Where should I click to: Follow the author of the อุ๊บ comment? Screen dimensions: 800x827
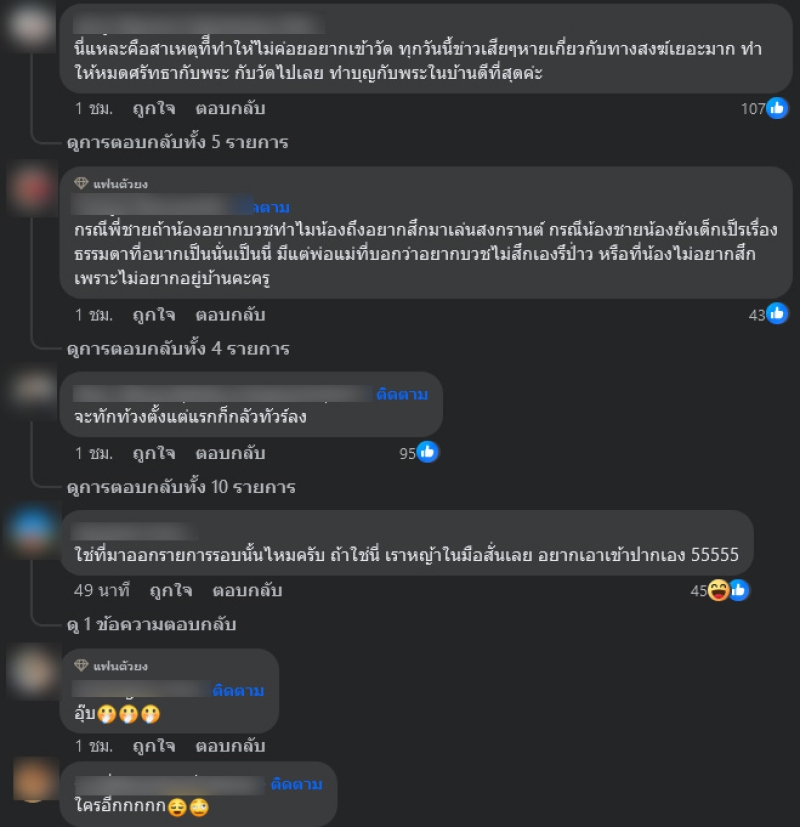pyautogui.click(x=240, y=690)
